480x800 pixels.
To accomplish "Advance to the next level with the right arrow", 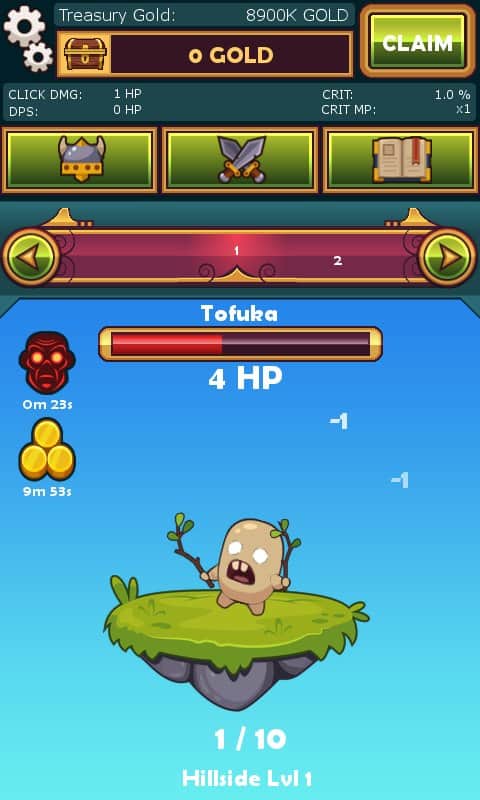I will point(447,257).
